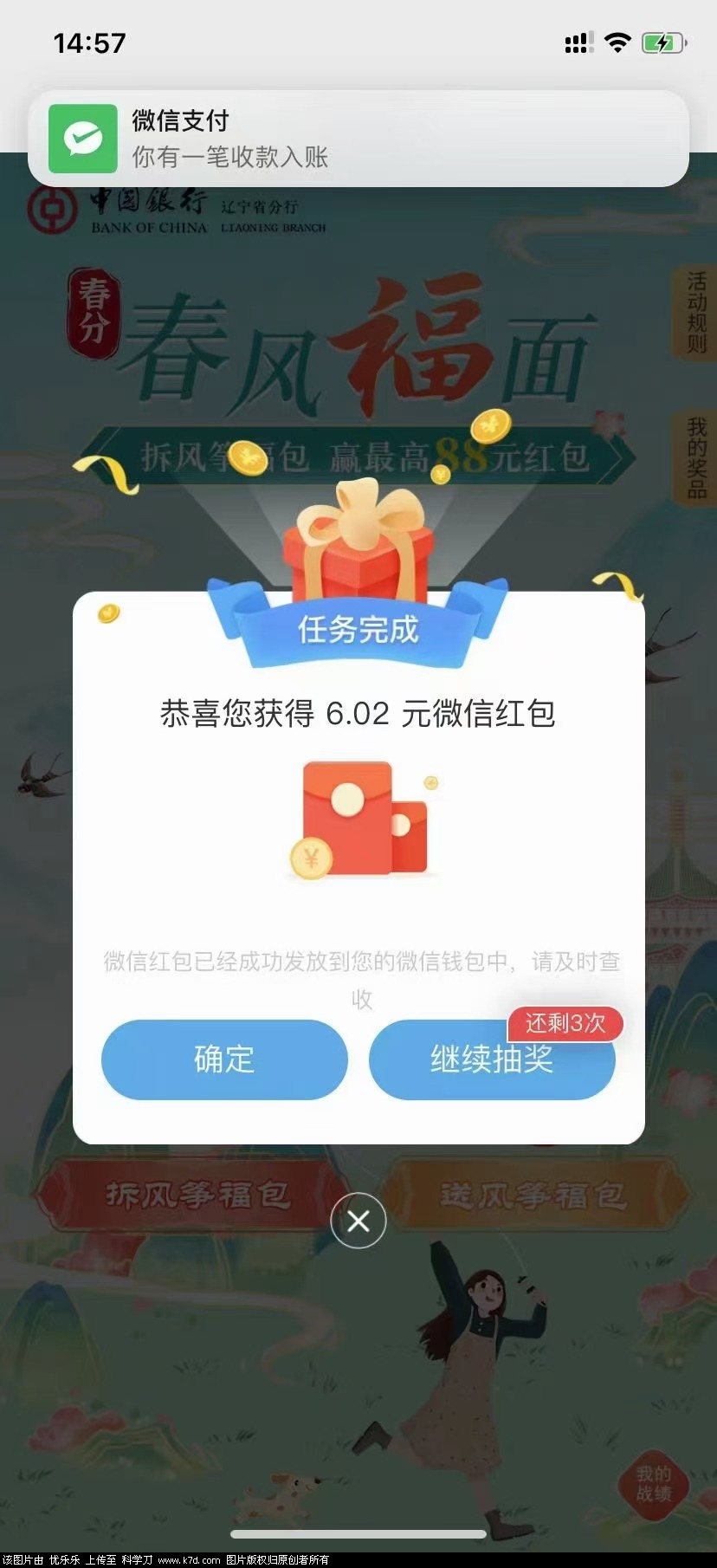Confirm the reward with 确定

point(224,1059)
